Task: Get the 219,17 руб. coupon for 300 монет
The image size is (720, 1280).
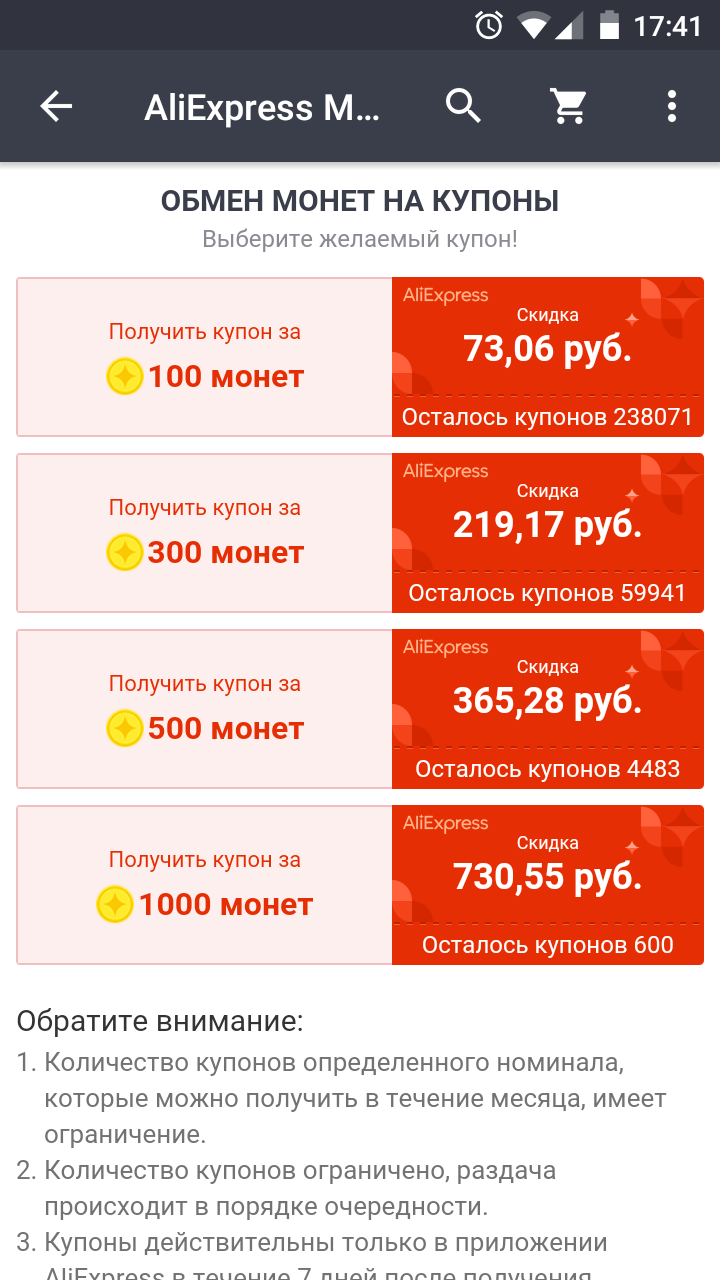Action: [205, 533]
